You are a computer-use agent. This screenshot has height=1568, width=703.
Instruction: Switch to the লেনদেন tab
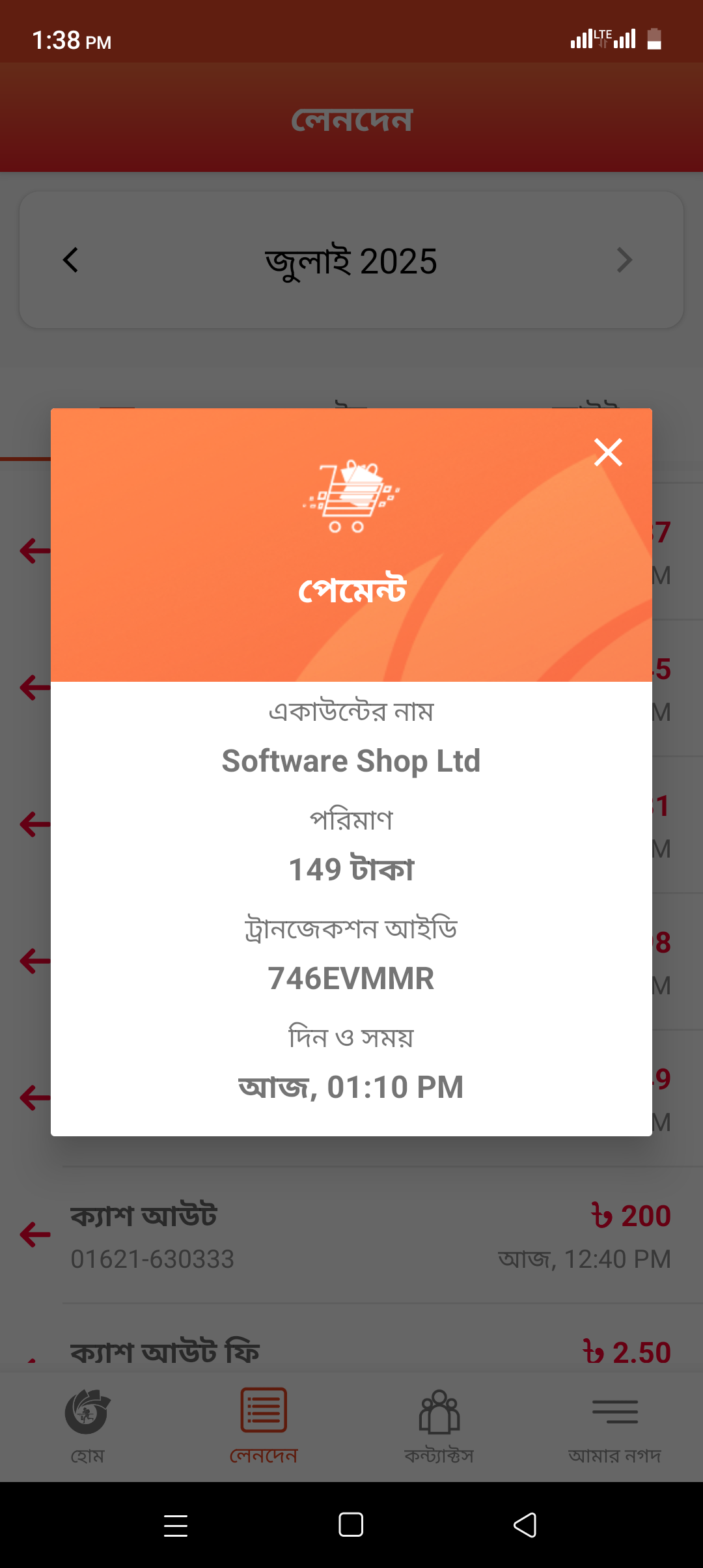pos(264,1424)
